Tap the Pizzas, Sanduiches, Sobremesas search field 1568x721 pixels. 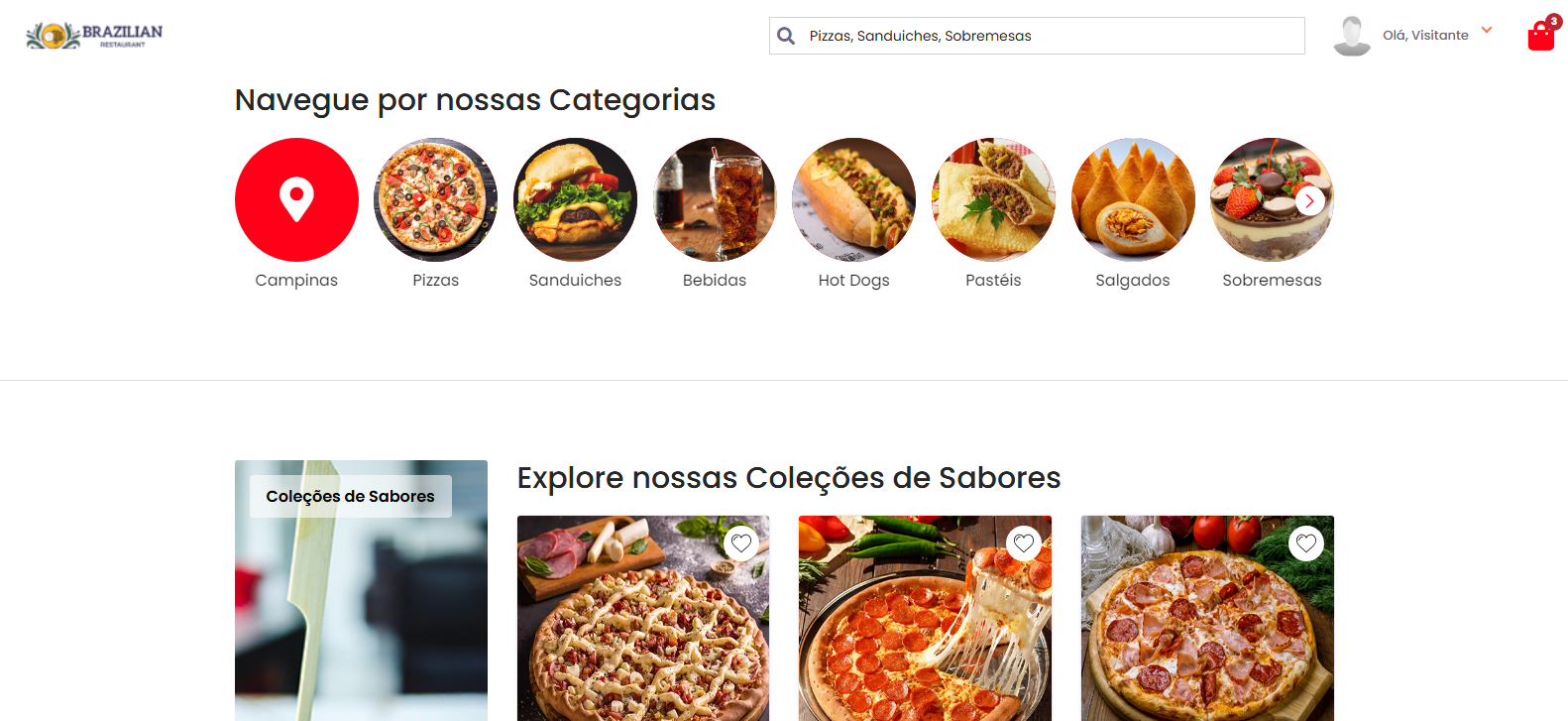[1051, 36]
